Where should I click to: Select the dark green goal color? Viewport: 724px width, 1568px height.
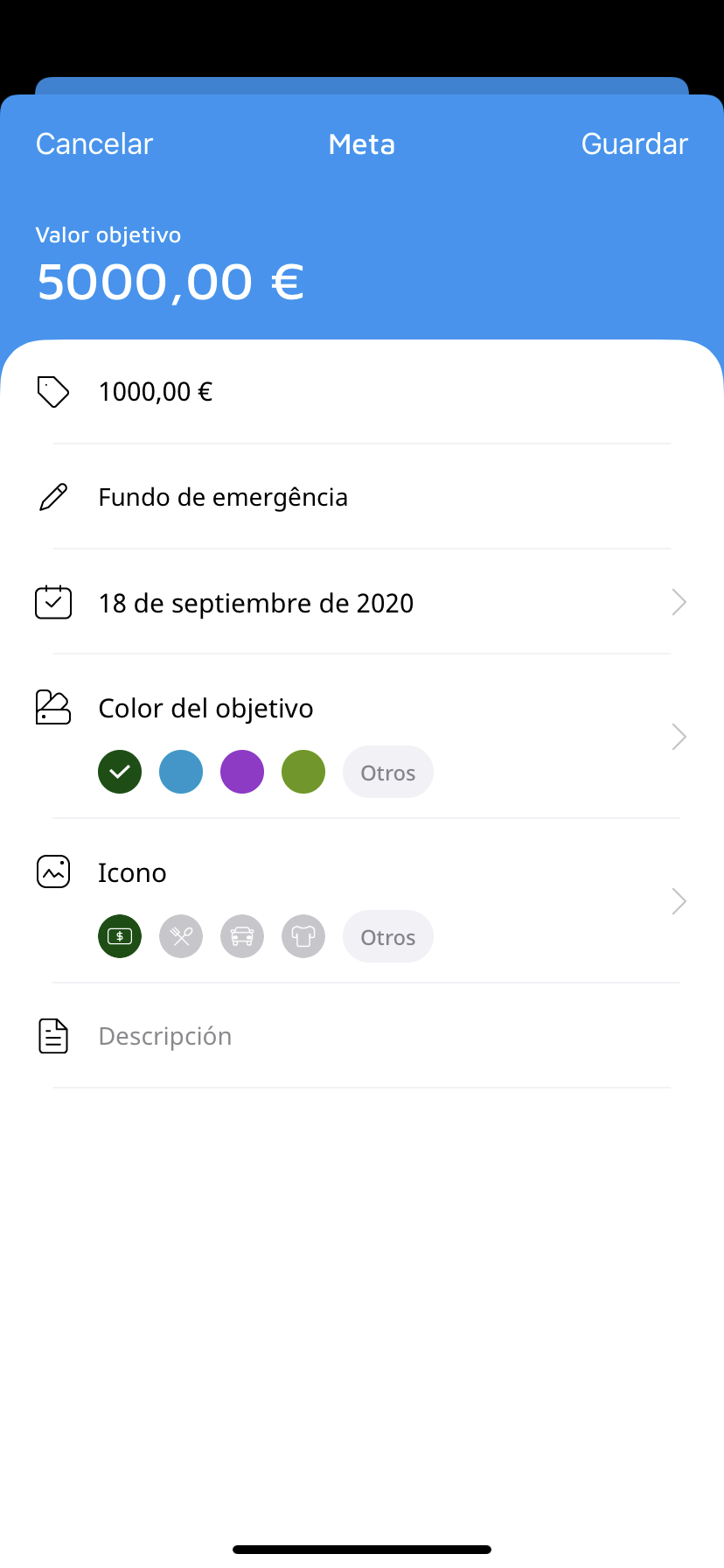(120, 772)
